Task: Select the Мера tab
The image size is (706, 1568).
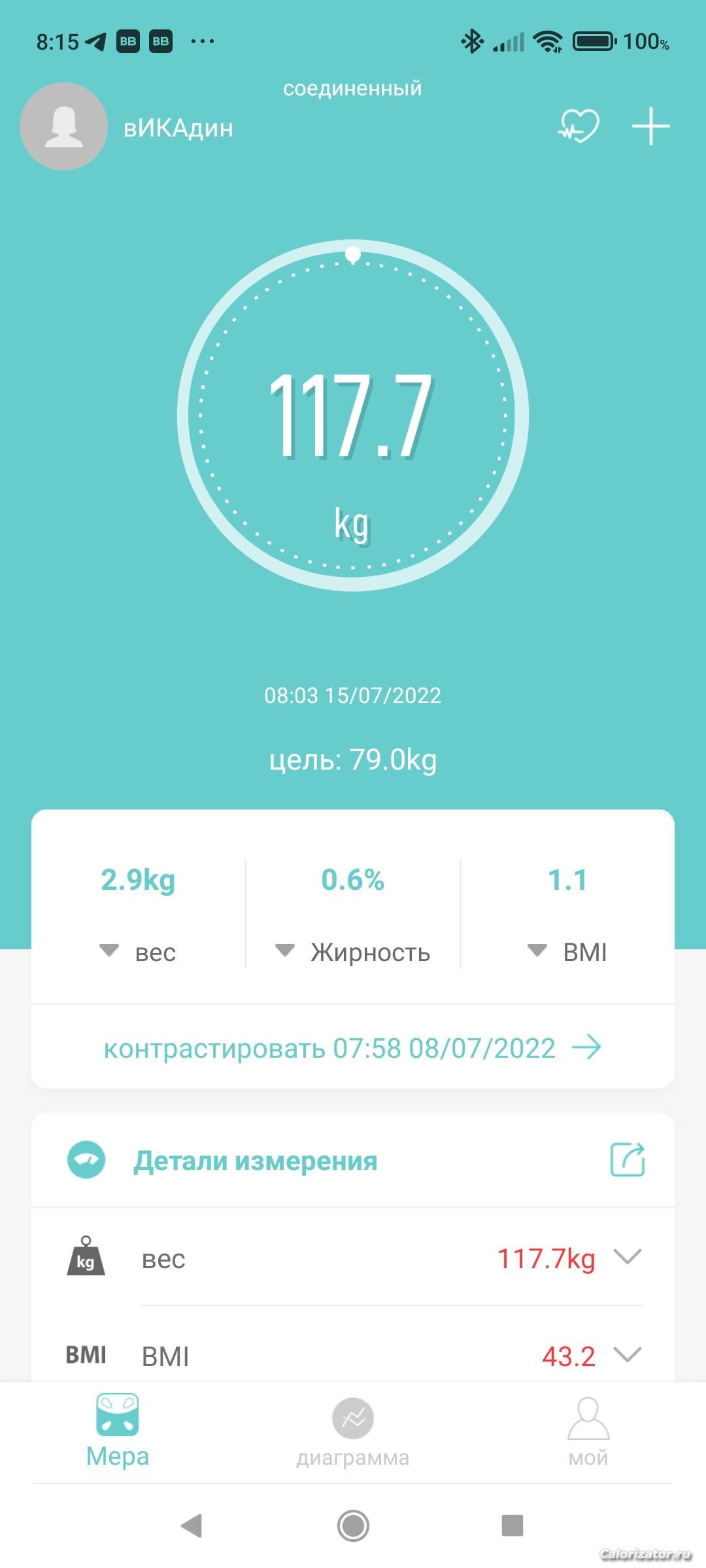Action: (x=118, y=1432)
